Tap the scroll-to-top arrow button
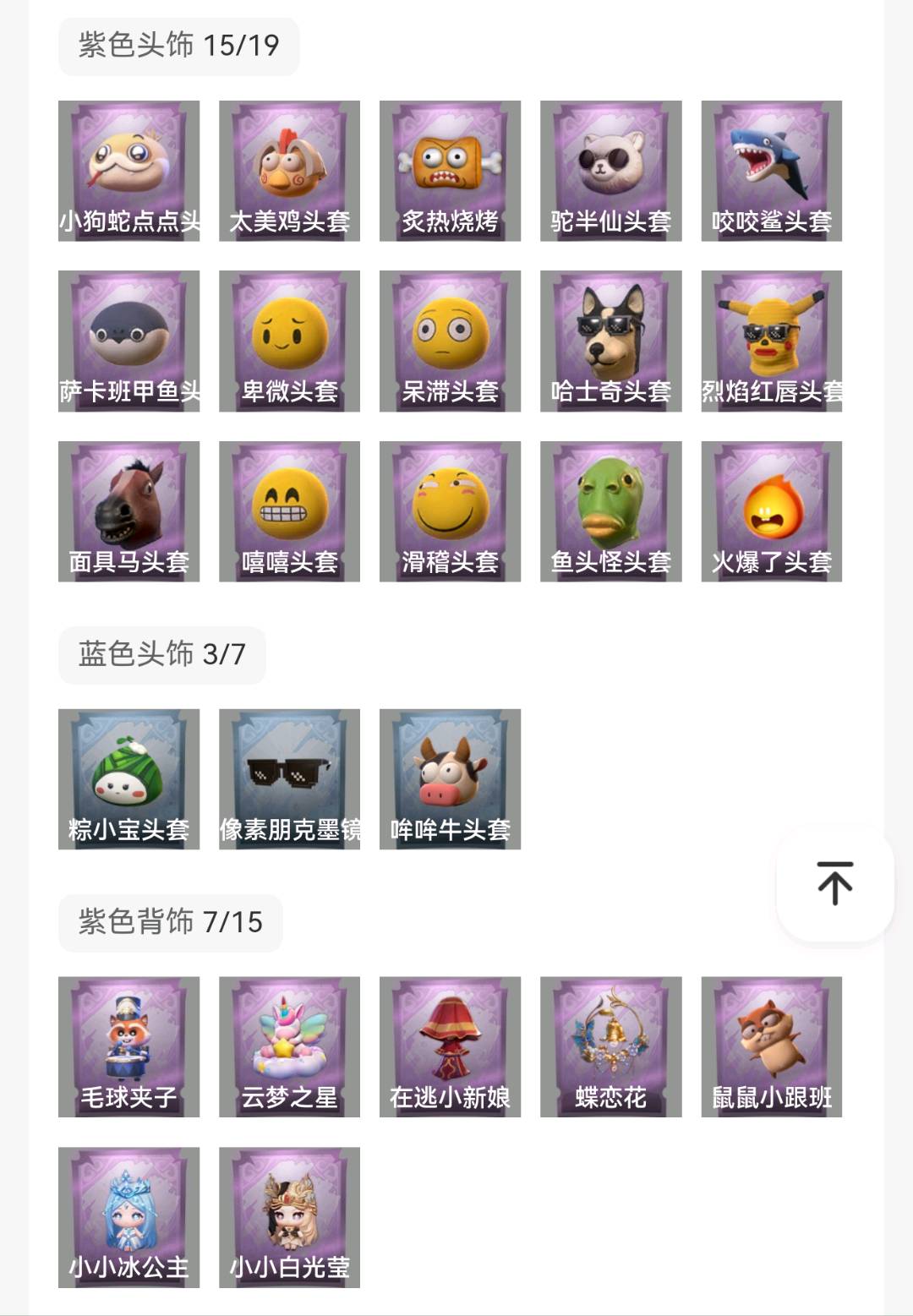The width and height of the screenshot is (913, 1316). 834,883
